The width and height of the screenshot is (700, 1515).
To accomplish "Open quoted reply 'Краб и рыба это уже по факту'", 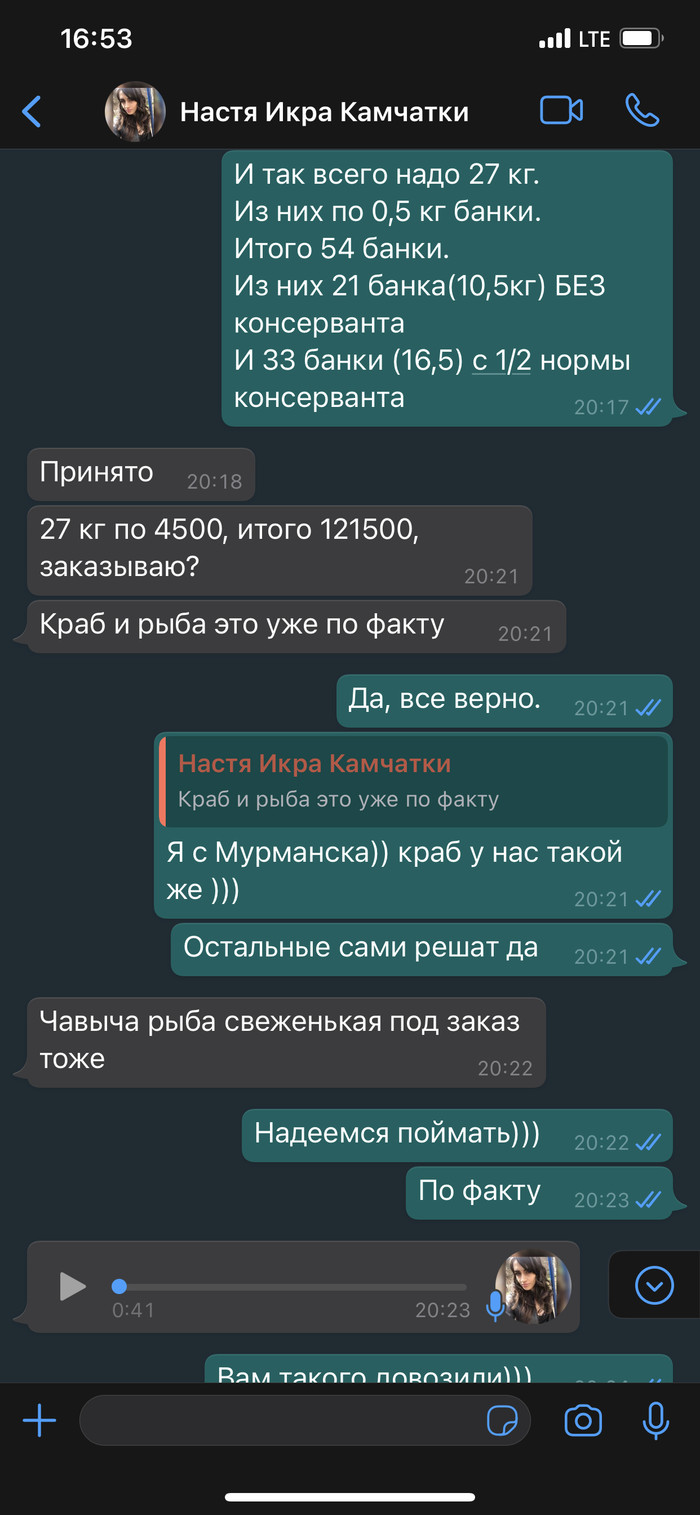I will tap(414, 781).
